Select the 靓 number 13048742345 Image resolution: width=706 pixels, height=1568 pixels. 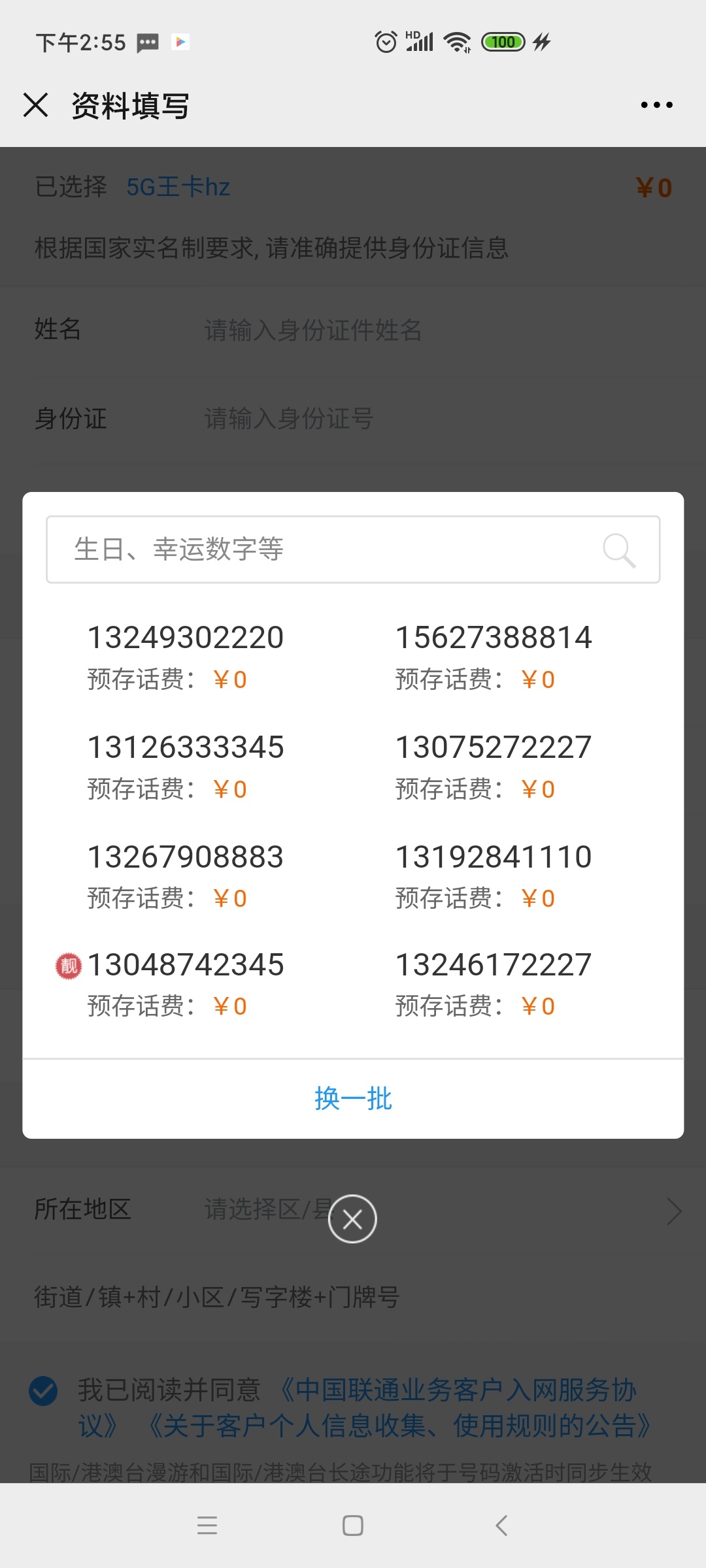tap(186, 983)
